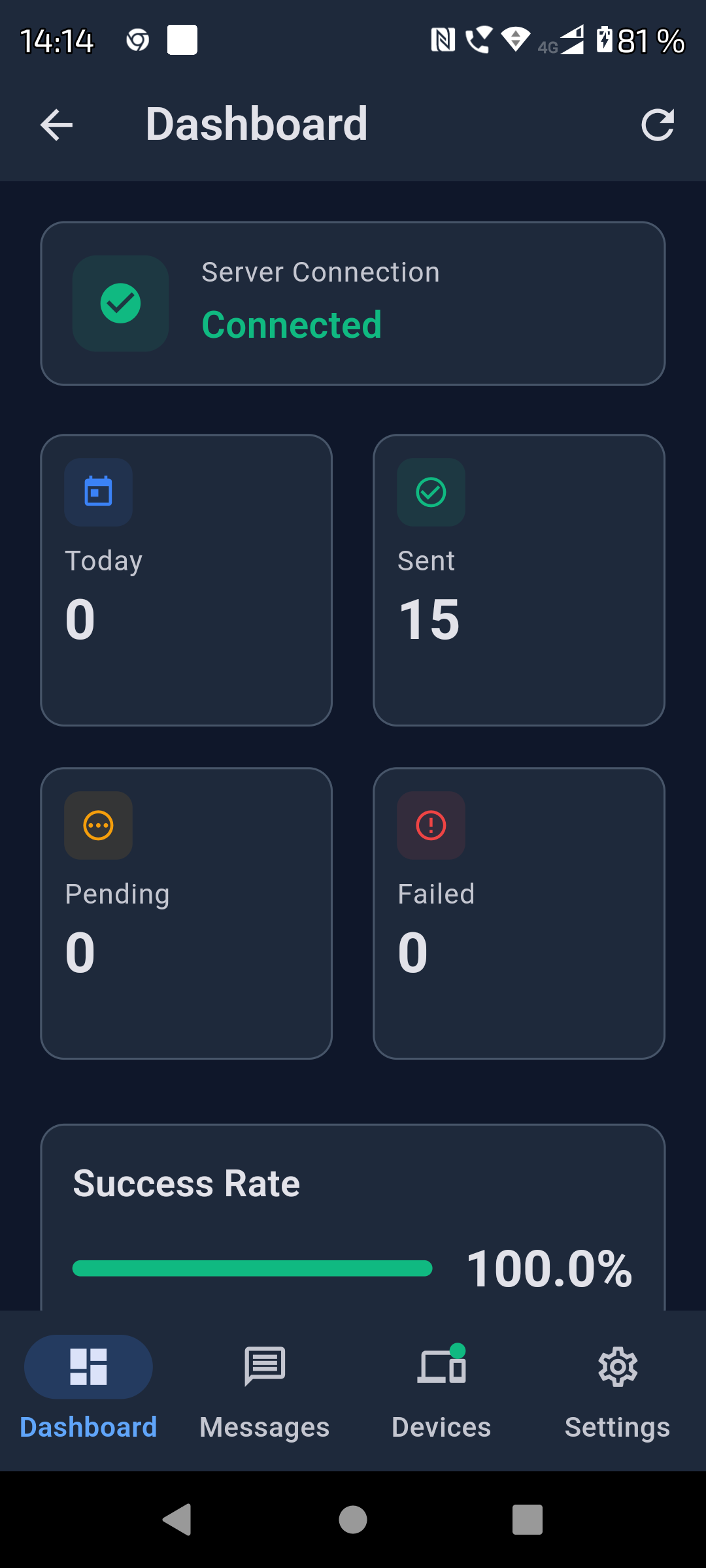This screenshot has height=1568, width=706.
Task: Tap the Server Connection card
Action: click(x=352, y=302)
